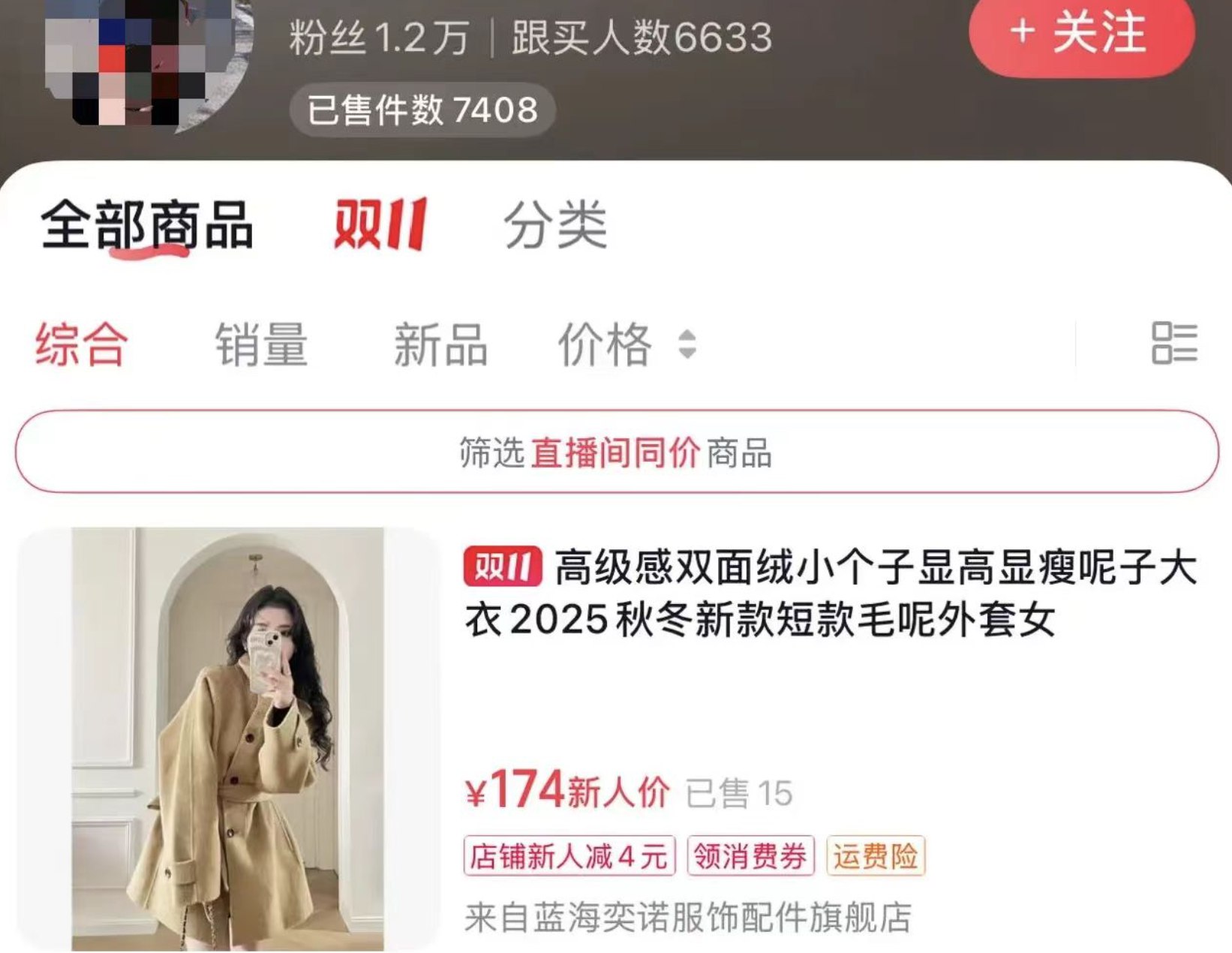
Task: Open the 呢子大衣 product image
Action: (227, 739)
